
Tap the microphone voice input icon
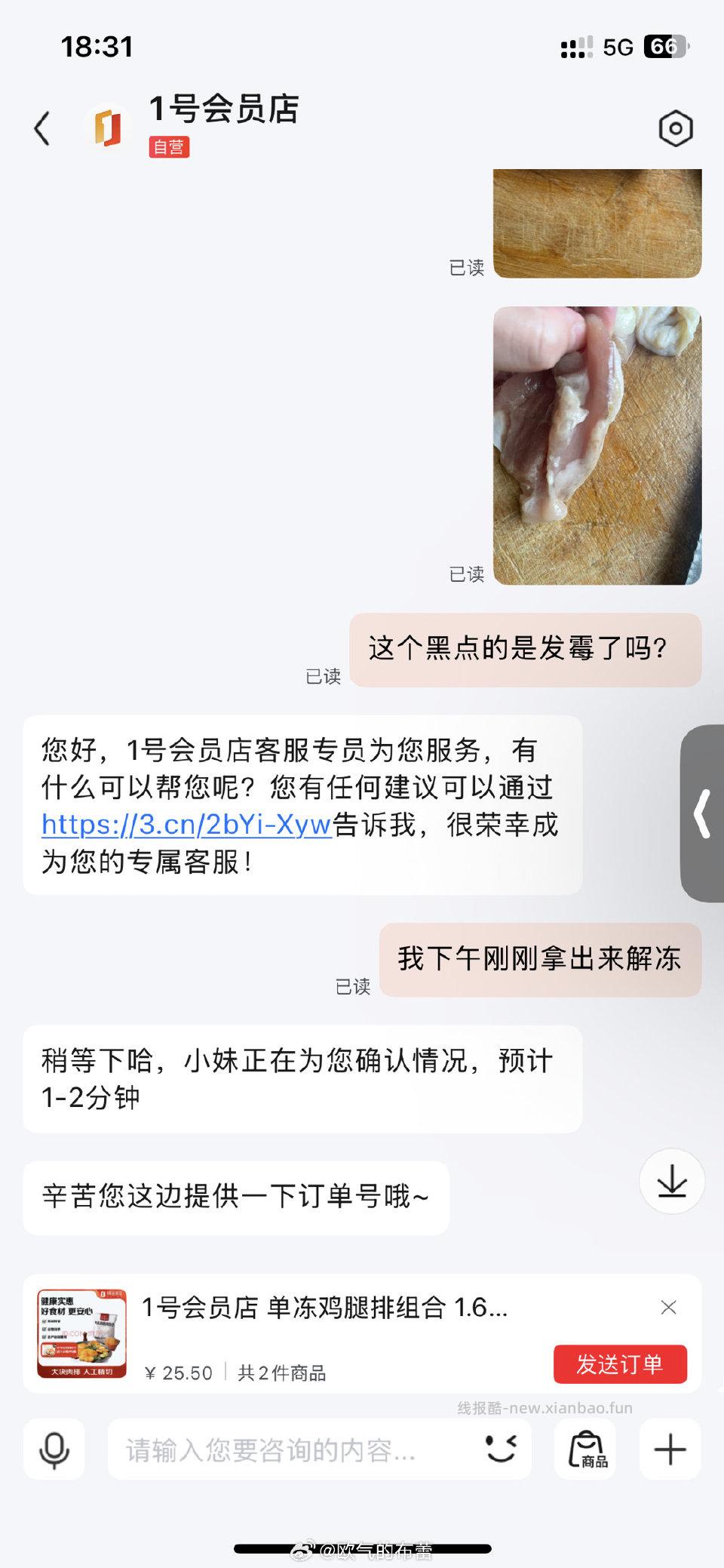53,1450
